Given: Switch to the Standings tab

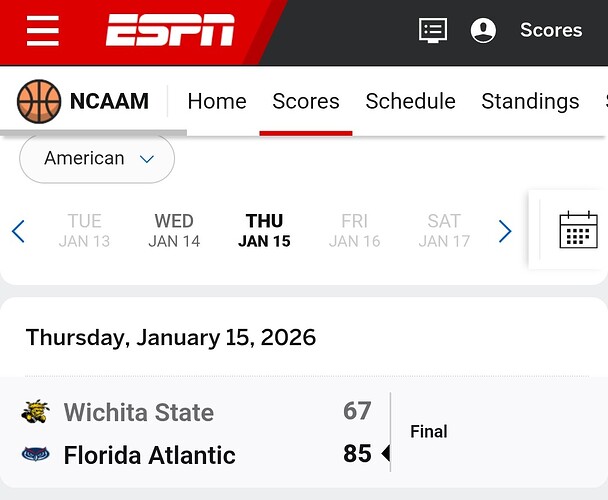Looking at the screenshot, I should click(x=530, y=101).
